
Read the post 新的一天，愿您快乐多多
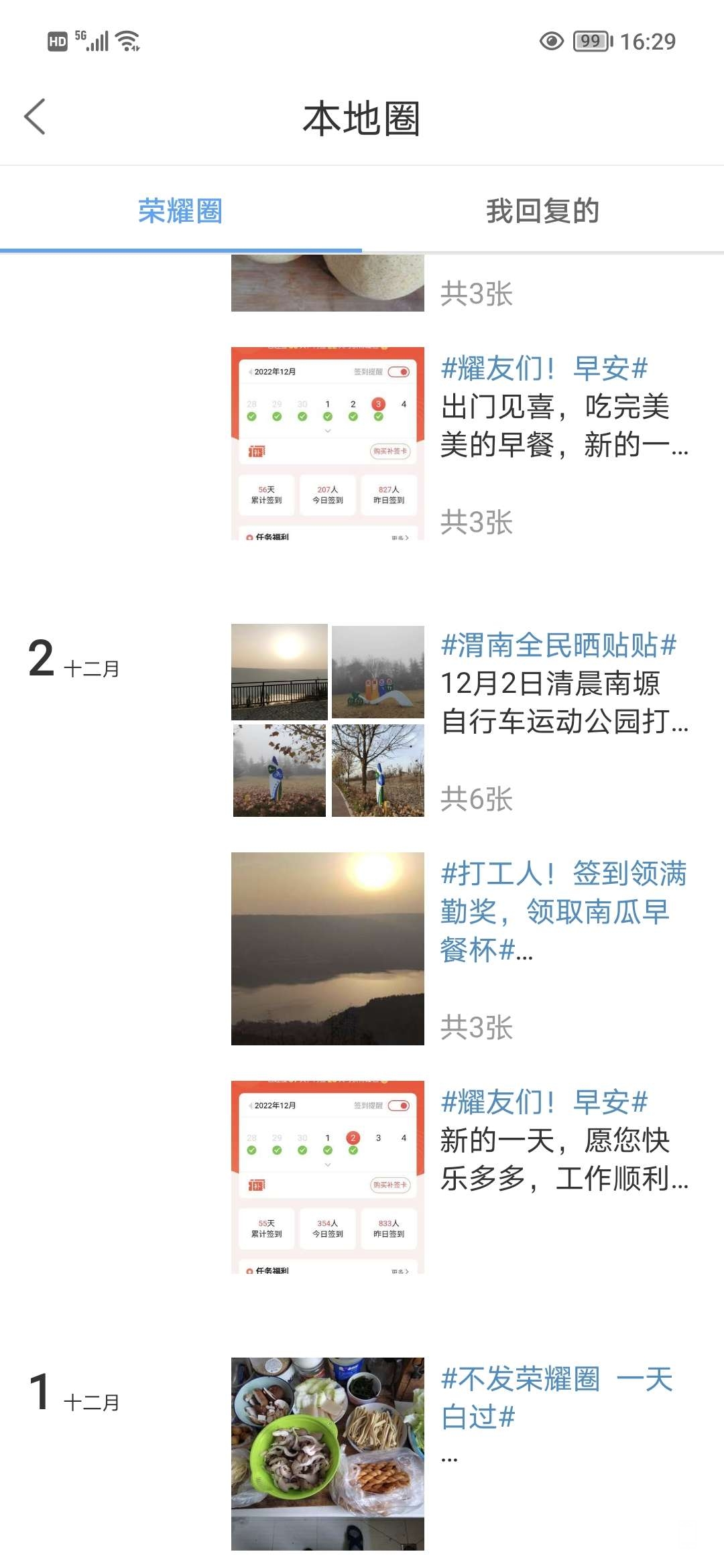[563, 1159]
